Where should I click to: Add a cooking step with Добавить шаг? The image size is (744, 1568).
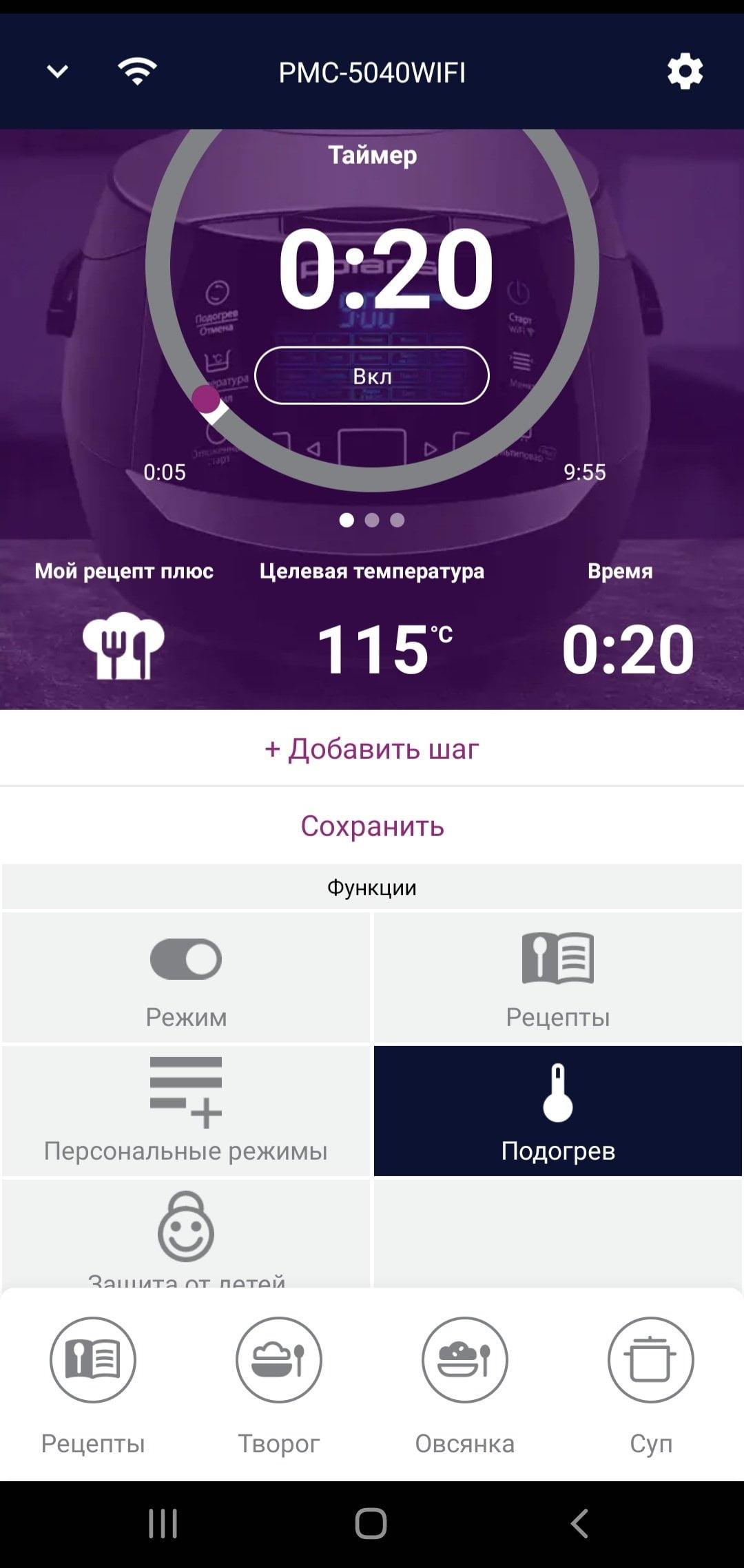click(372, 749)
